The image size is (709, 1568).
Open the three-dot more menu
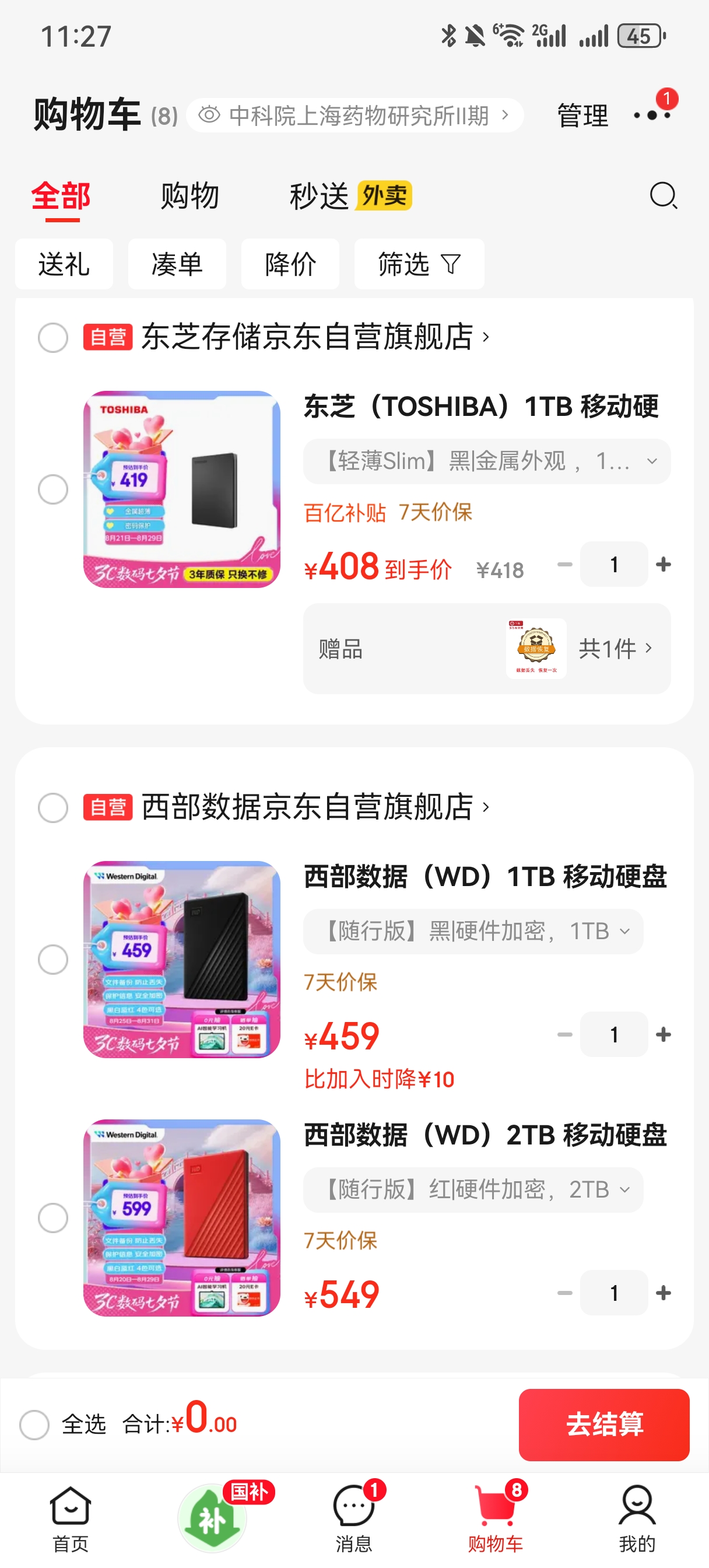[652, 114]
